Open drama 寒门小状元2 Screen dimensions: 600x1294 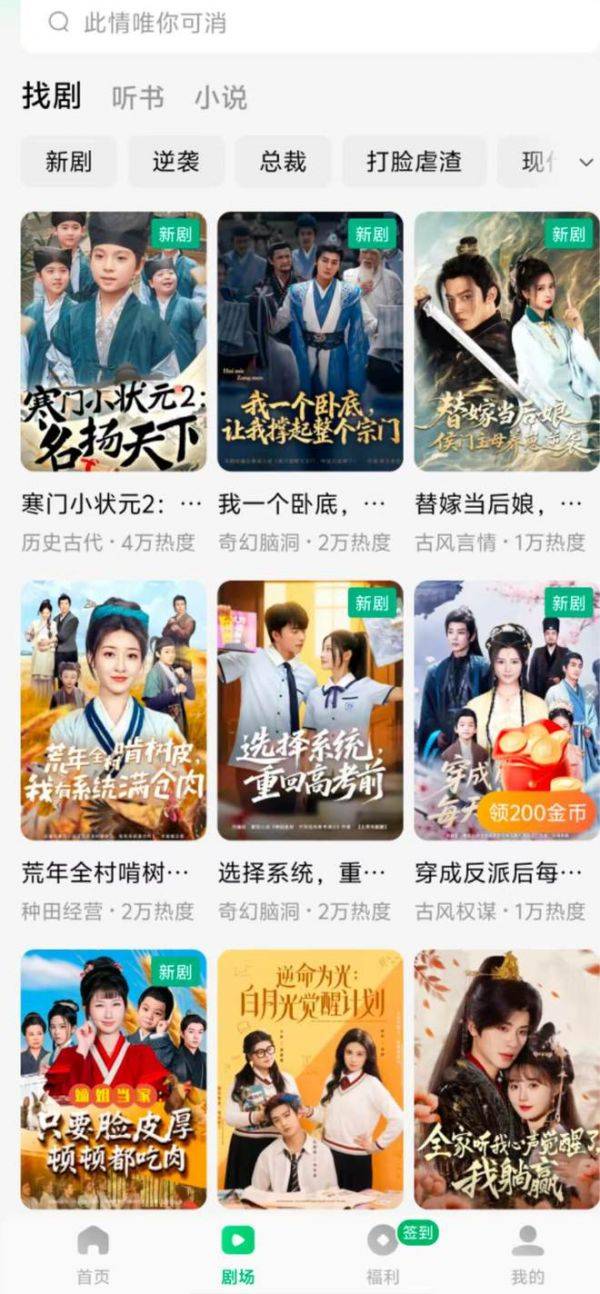(x=113, y=341)
